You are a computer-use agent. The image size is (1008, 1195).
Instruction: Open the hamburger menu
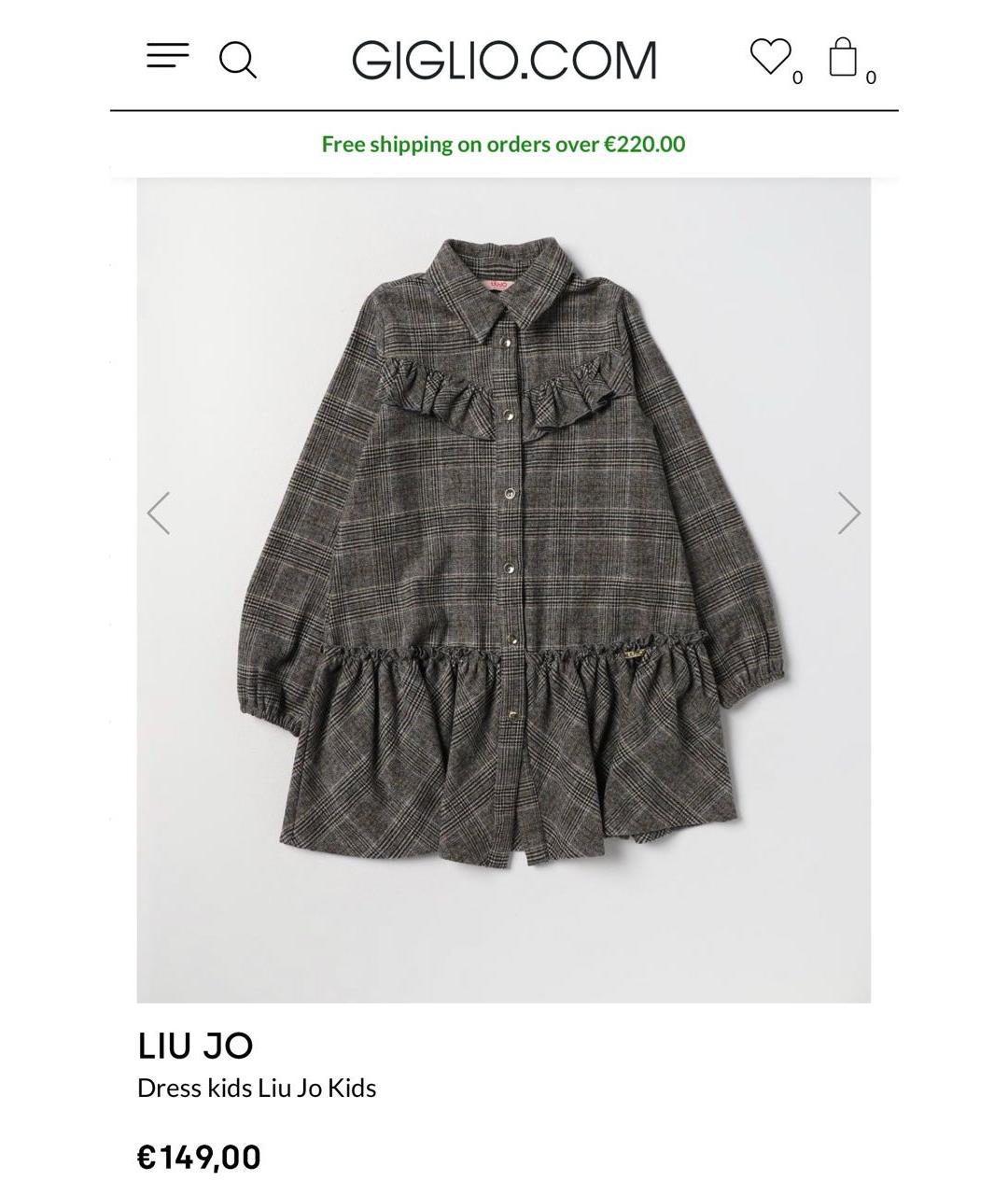[x=168, y=56]
